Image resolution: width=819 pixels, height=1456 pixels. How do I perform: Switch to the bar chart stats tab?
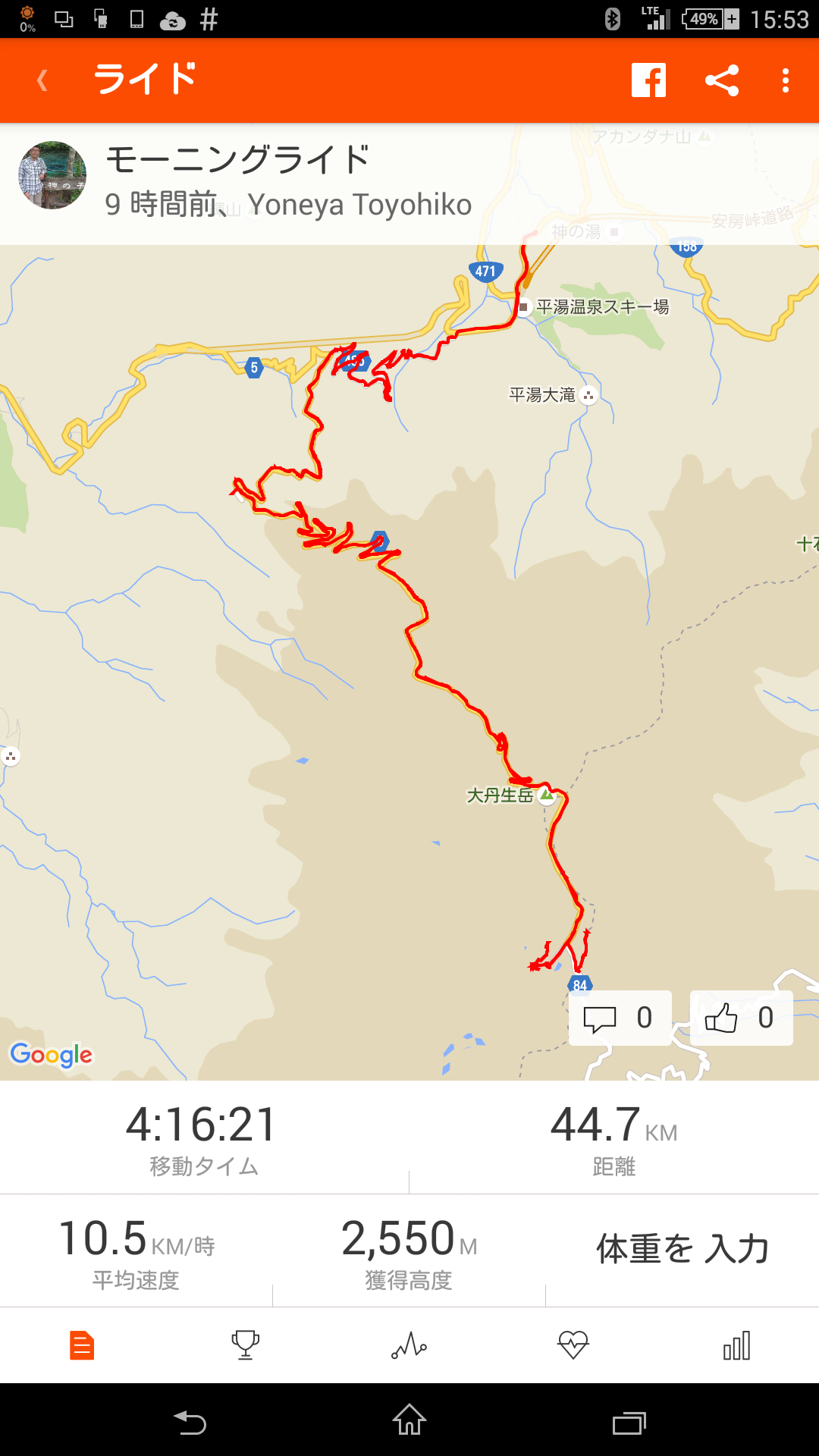(736, 1345)
